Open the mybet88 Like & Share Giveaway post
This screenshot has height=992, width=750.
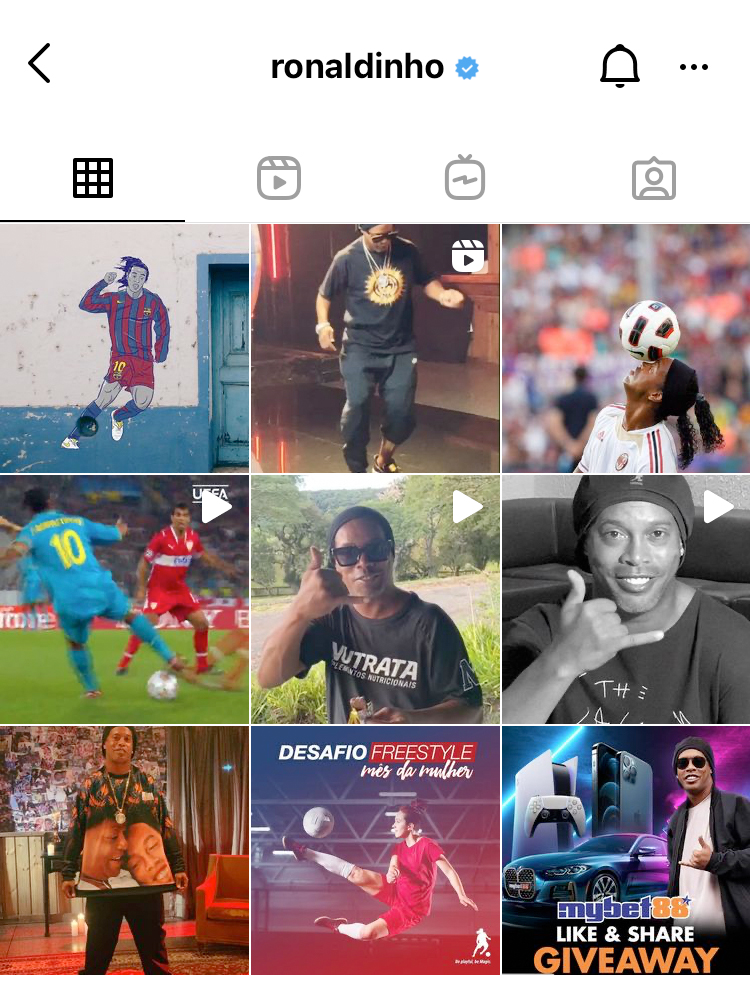point(626,850)
